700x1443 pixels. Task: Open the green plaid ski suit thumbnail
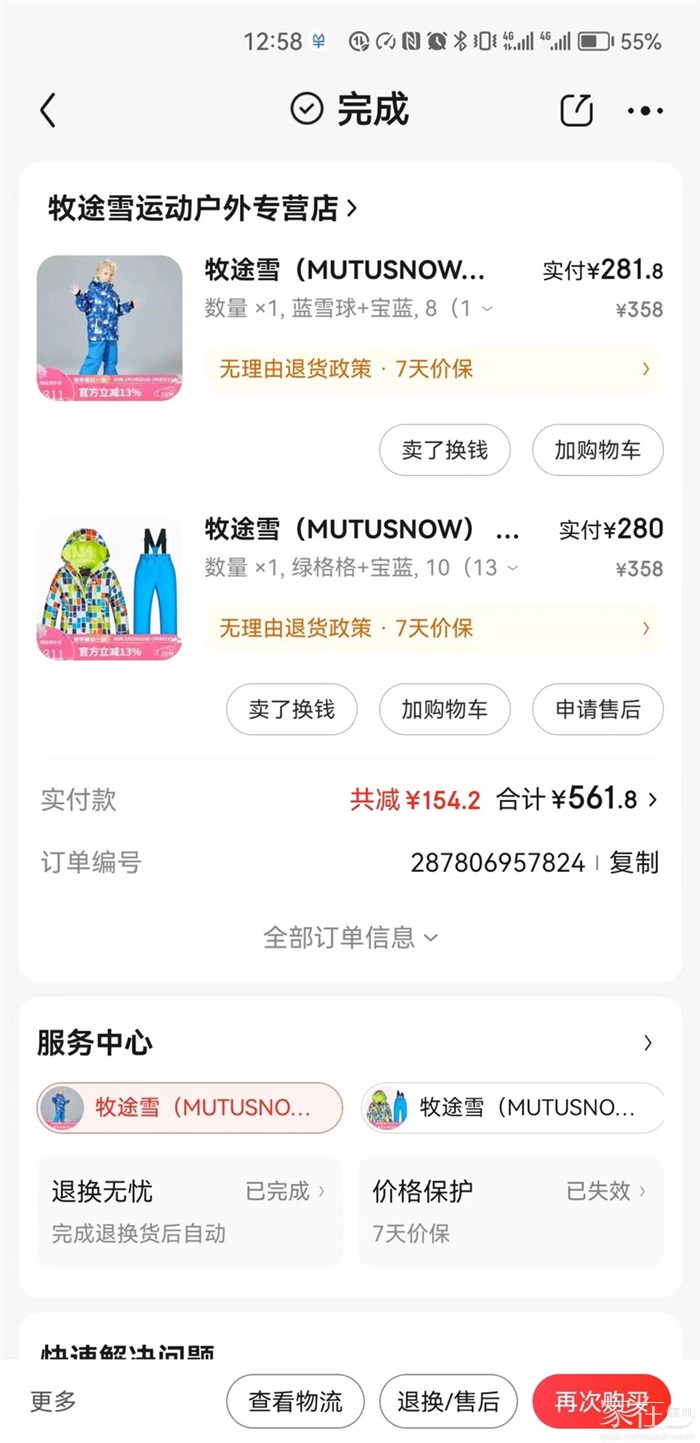pos(110,589)
